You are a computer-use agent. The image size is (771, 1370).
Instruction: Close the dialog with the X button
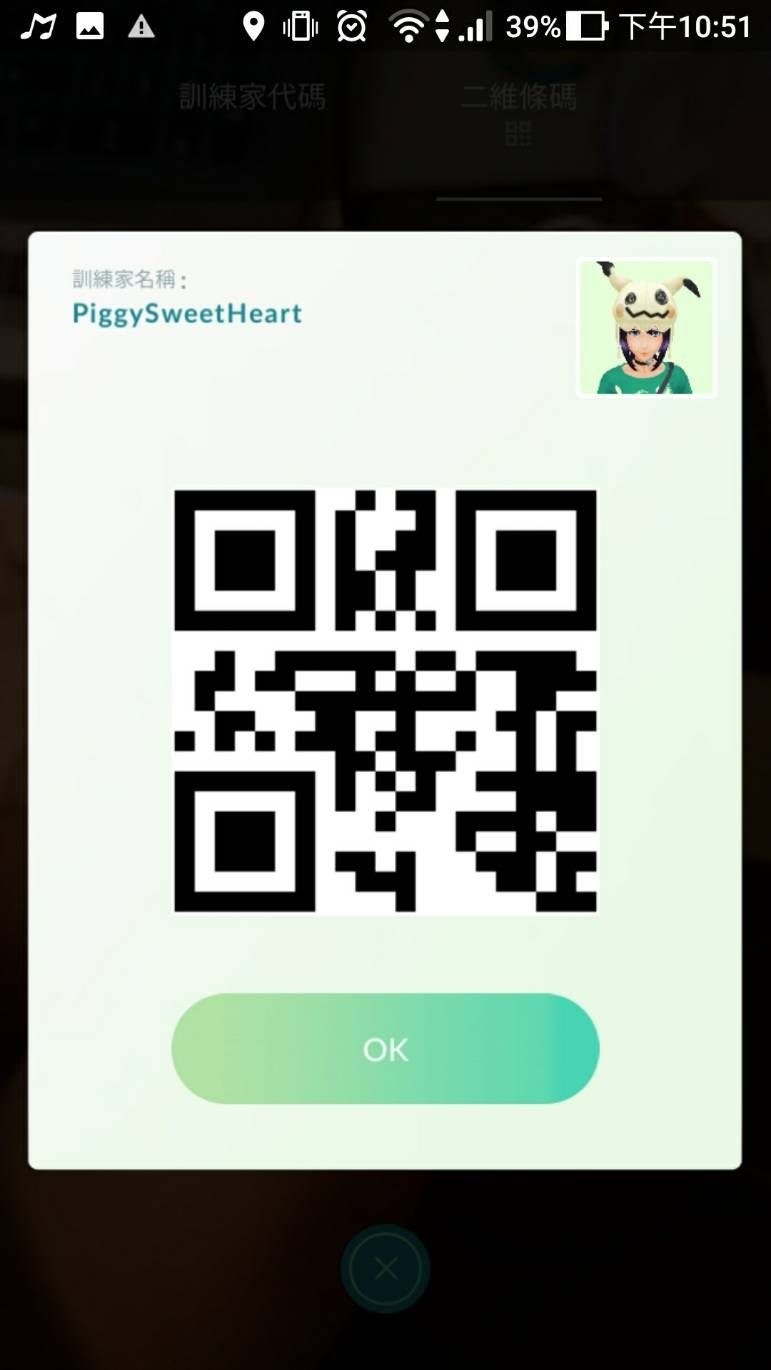point(385,1266)
